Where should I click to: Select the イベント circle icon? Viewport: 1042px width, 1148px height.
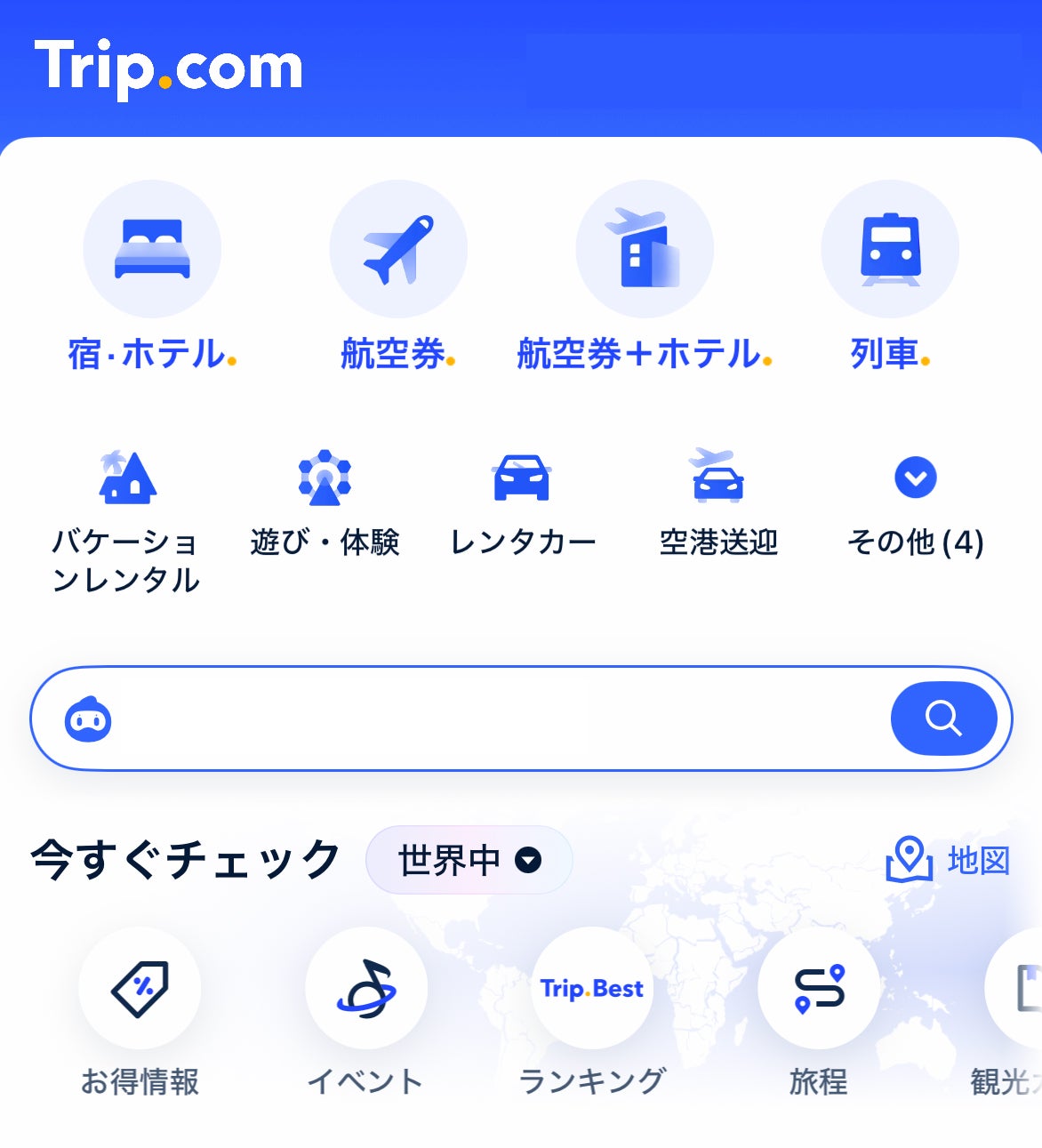[x=366, y=988]
